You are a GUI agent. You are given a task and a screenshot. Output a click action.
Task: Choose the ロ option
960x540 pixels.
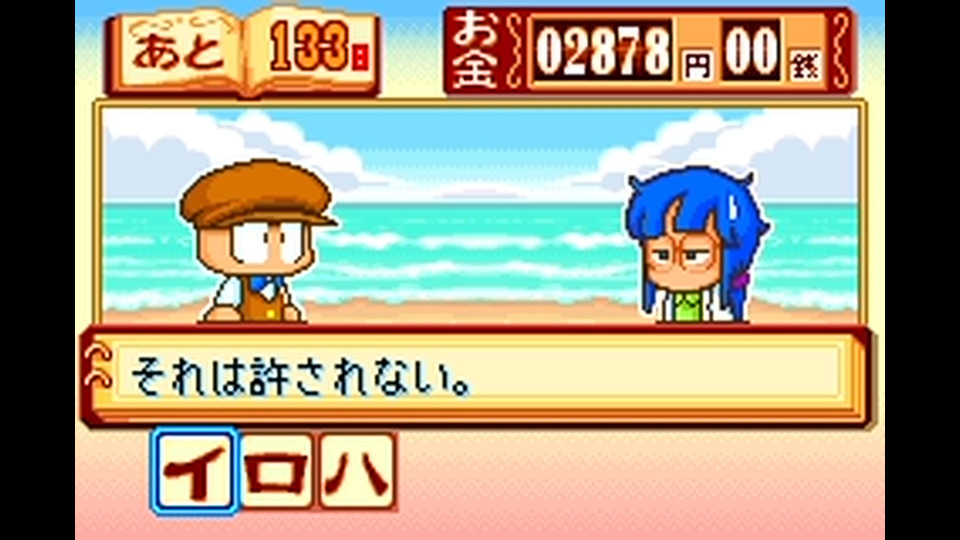click(x=277, y=470)
